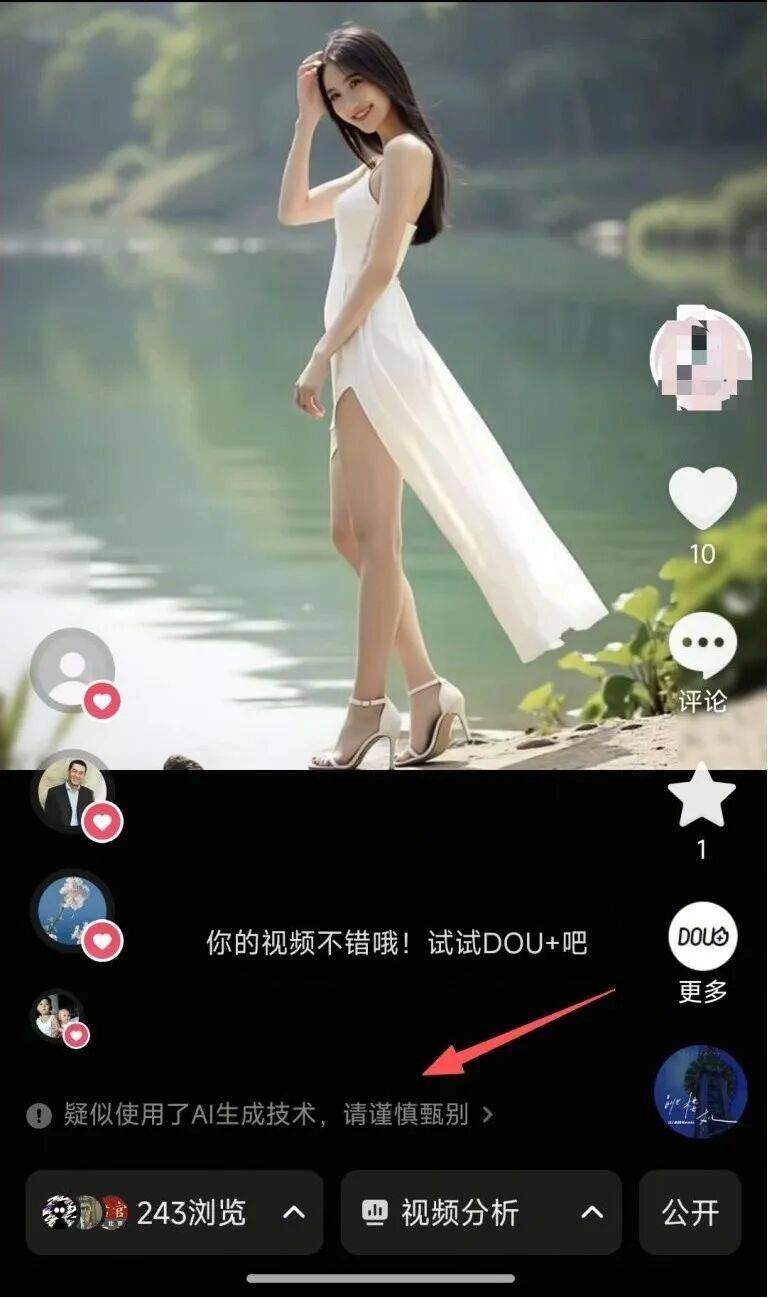Add video to favorites with the star

pos(702,796)
